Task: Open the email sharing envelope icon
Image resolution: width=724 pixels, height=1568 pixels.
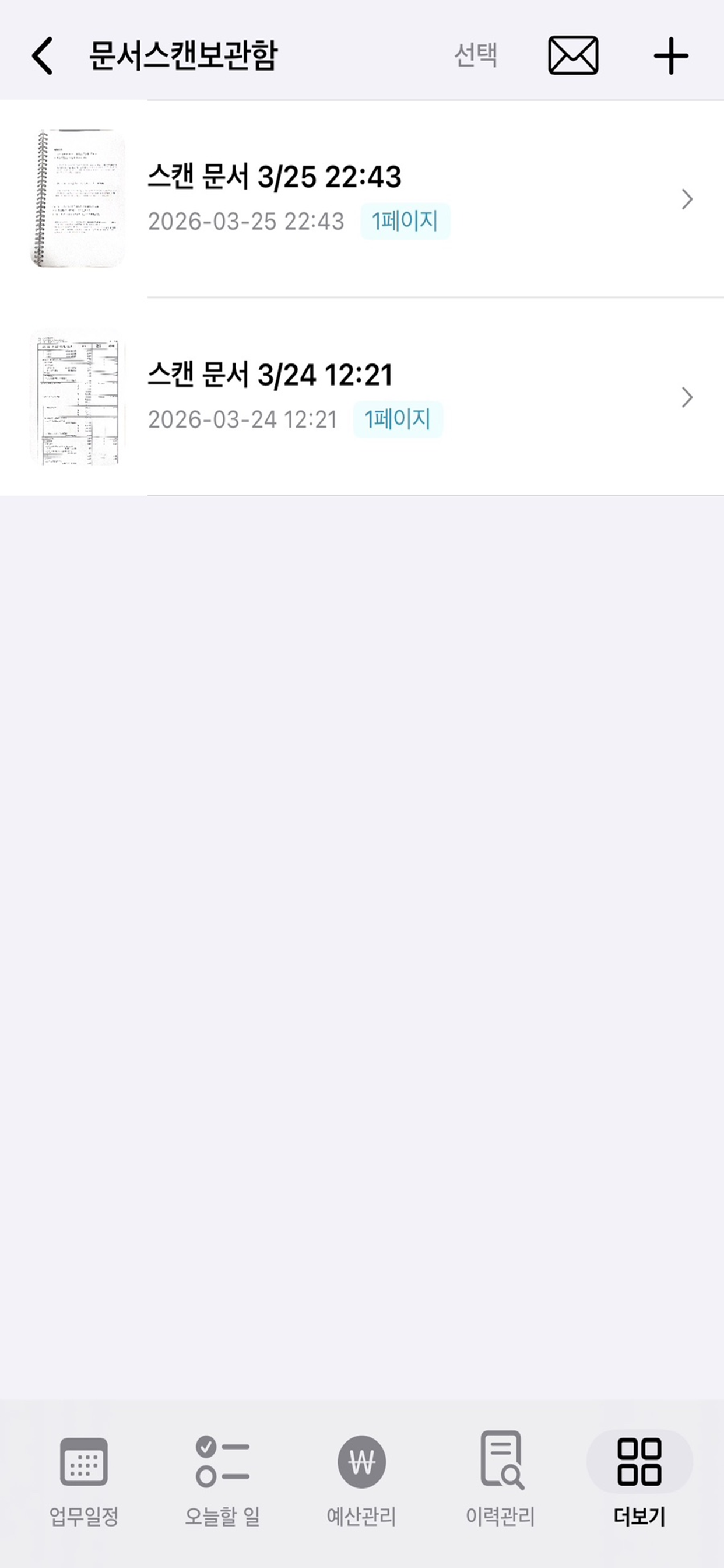Action: pyautogui.click(x=572, y=57)
